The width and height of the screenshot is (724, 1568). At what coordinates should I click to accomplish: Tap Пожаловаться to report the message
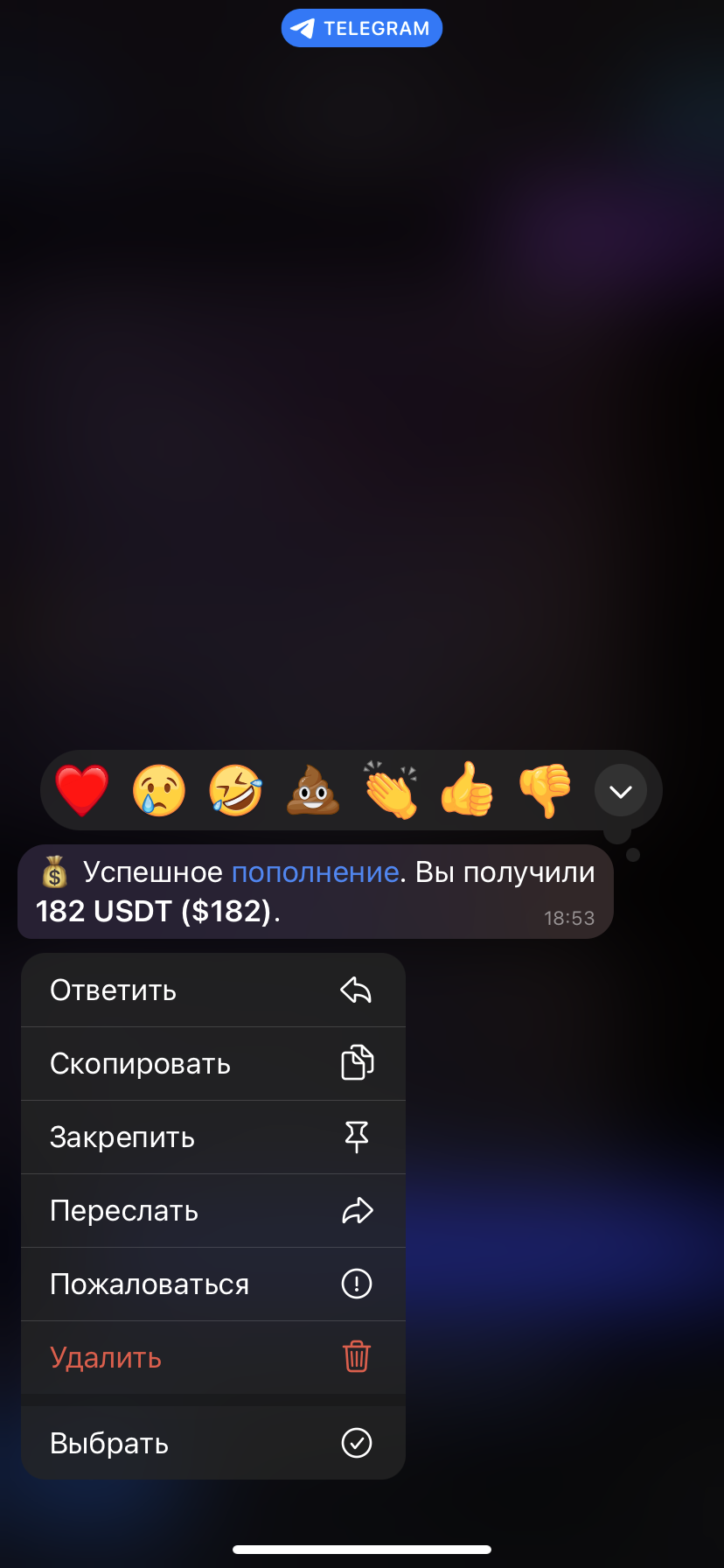point(213,1284)
